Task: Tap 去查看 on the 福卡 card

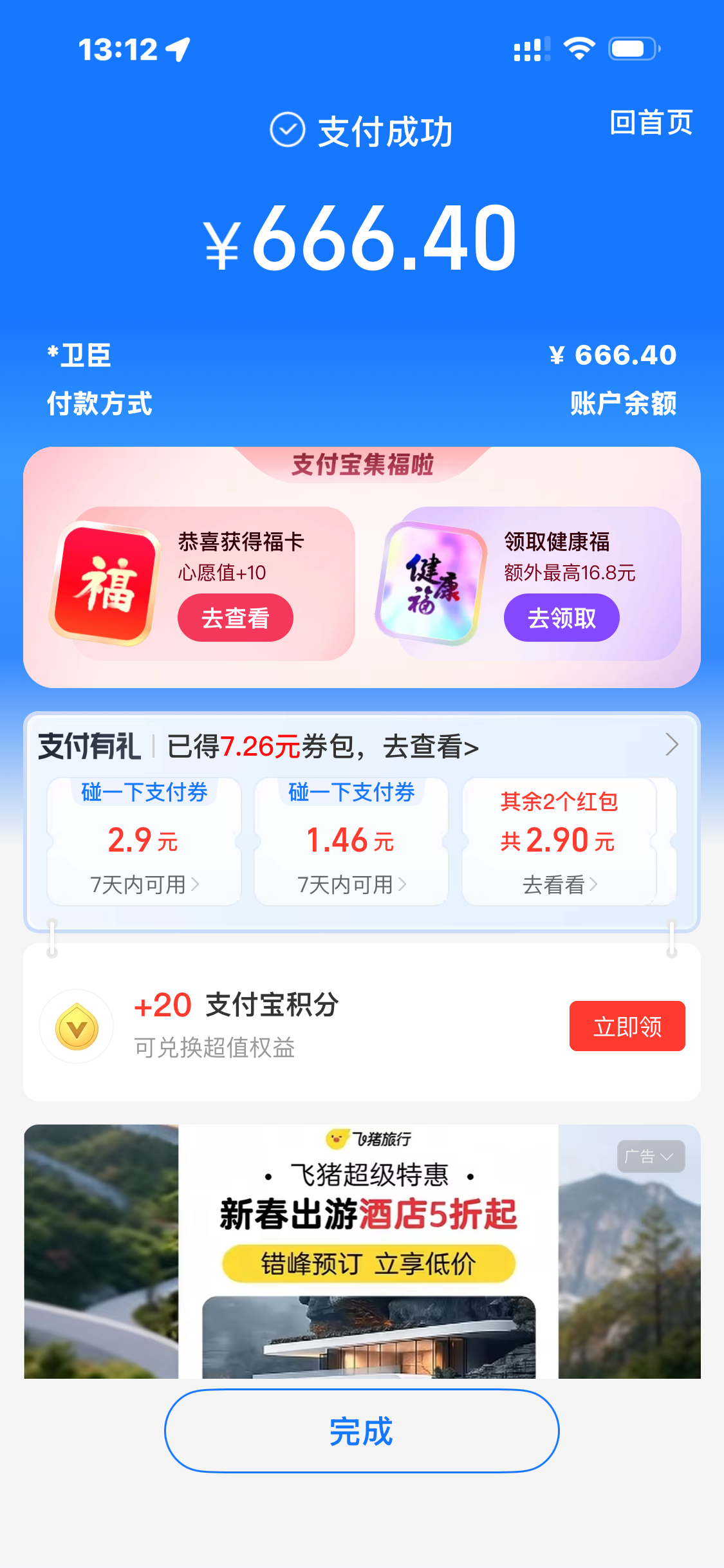Action: pos(235,618)
